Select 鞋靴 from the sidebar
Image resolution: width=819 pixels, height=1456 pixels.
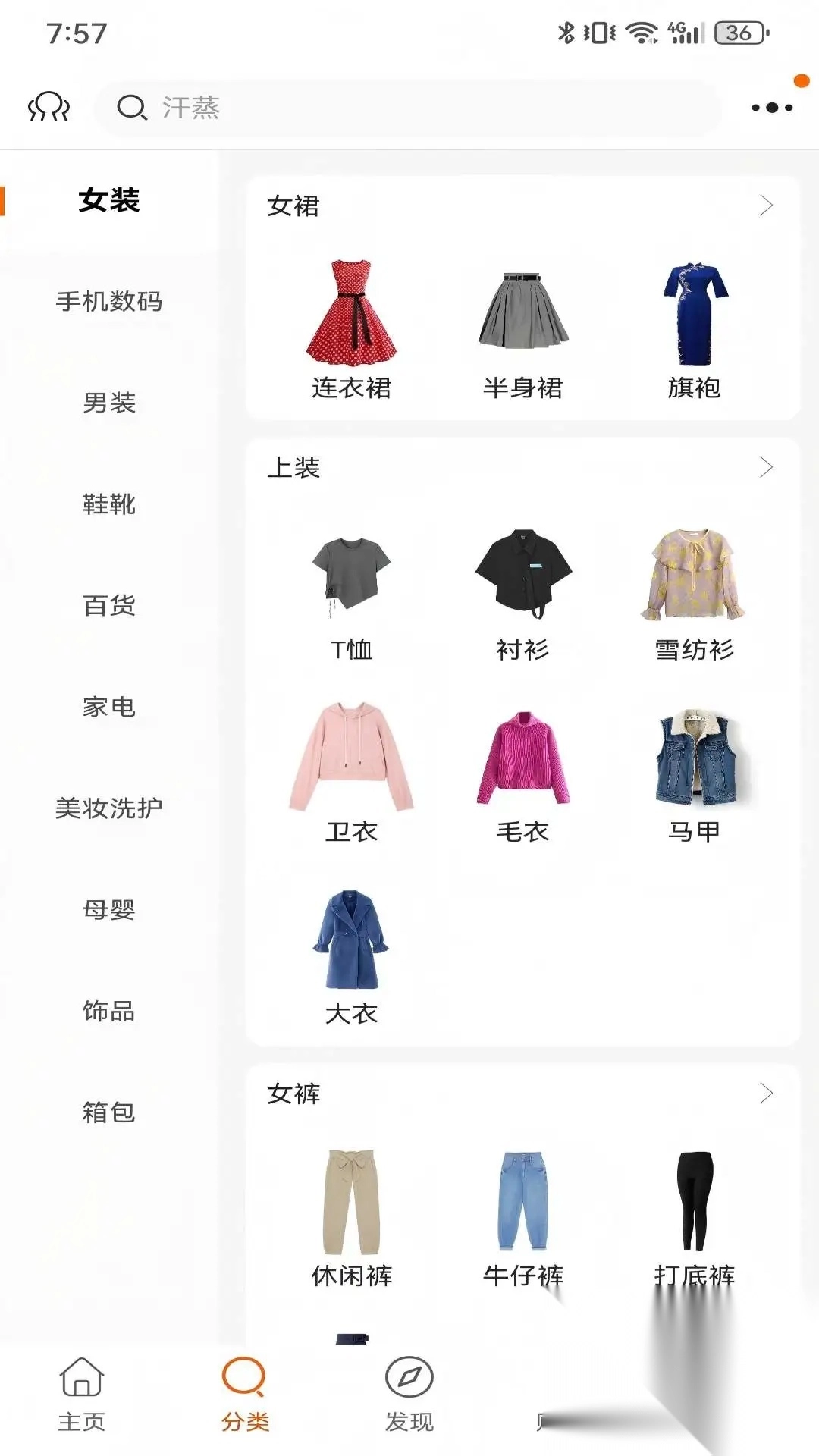[x=108, y=505]
